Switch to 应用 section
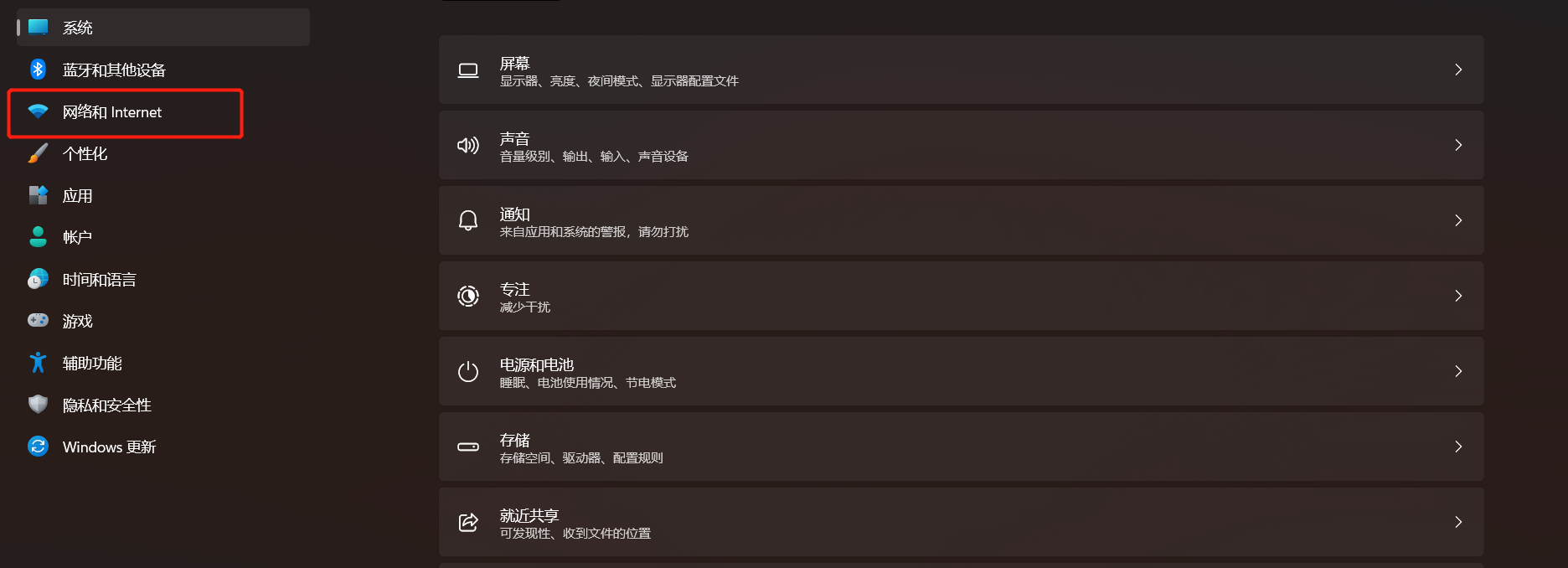Viewport: 1568px width, 568px height. pos(77,196)
